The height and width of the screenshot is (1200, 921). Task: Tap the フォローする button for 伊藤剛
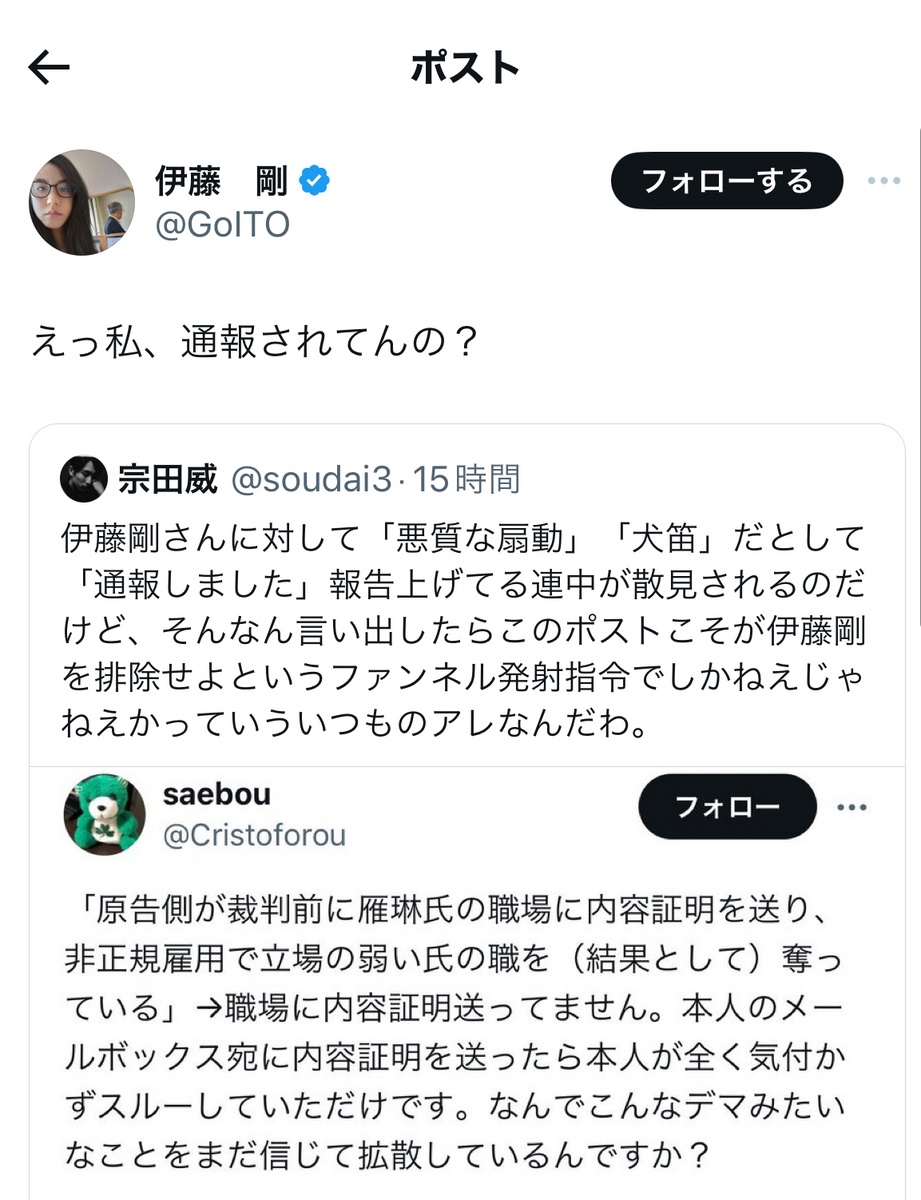(x=727, y=181)
